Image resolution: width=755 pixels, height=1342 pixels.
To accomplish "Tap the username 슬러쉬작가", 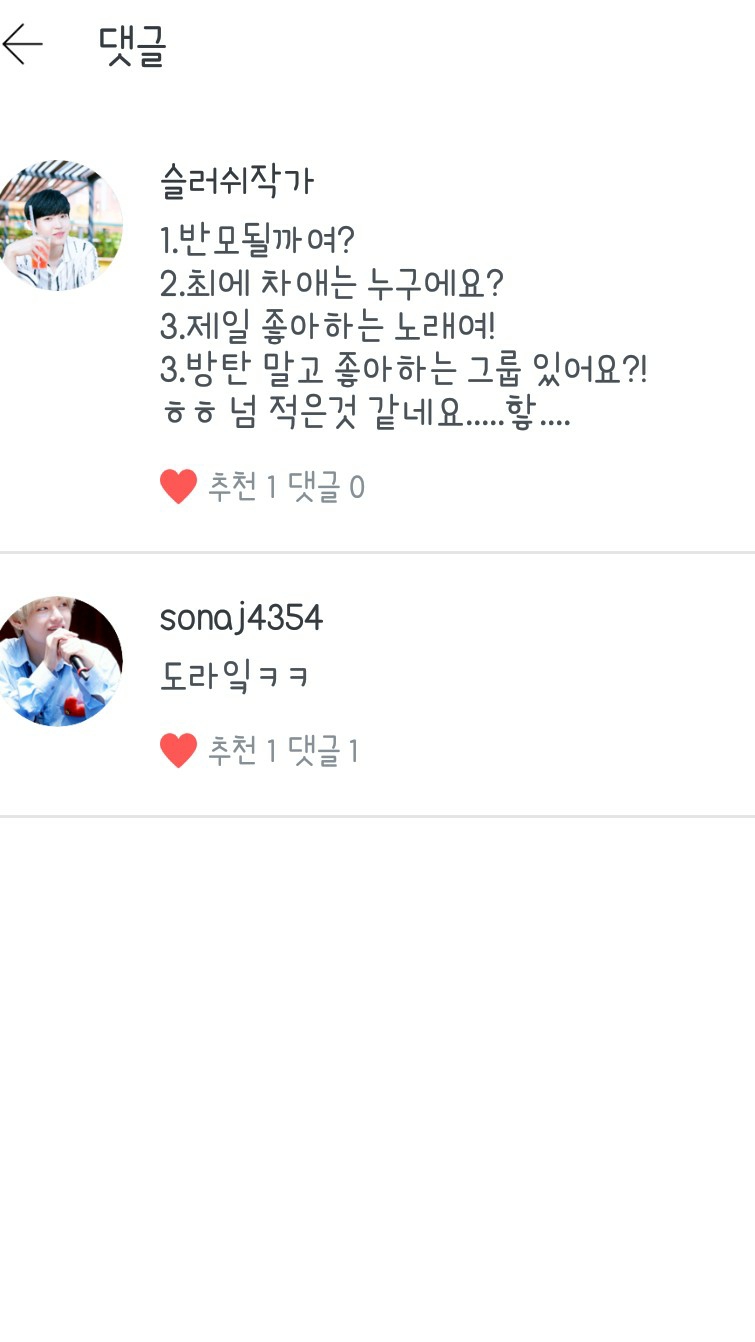I will [237, 181].
